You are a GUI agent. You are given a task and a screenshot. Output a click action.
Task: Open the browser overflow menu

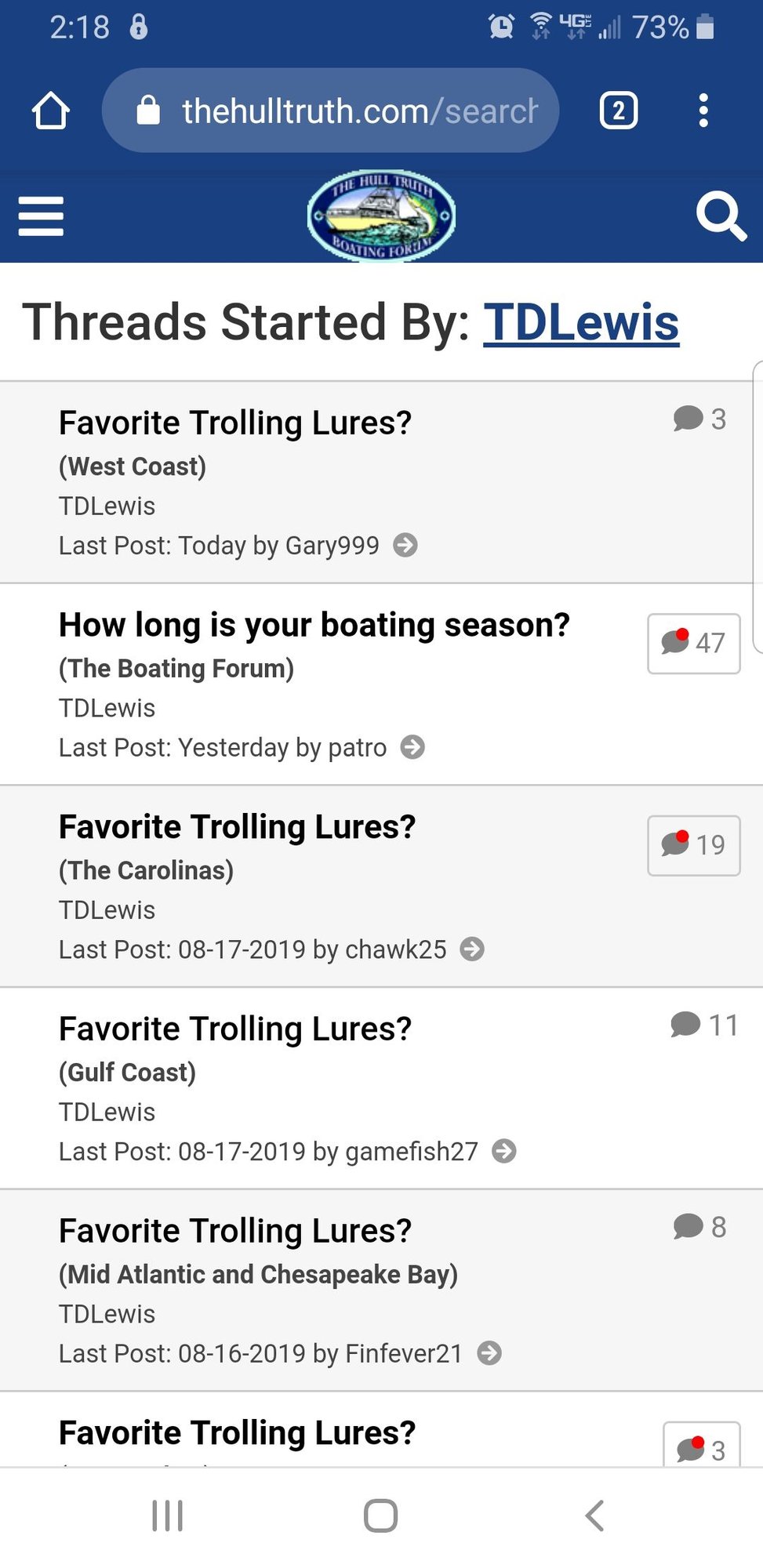coord(703,111)
